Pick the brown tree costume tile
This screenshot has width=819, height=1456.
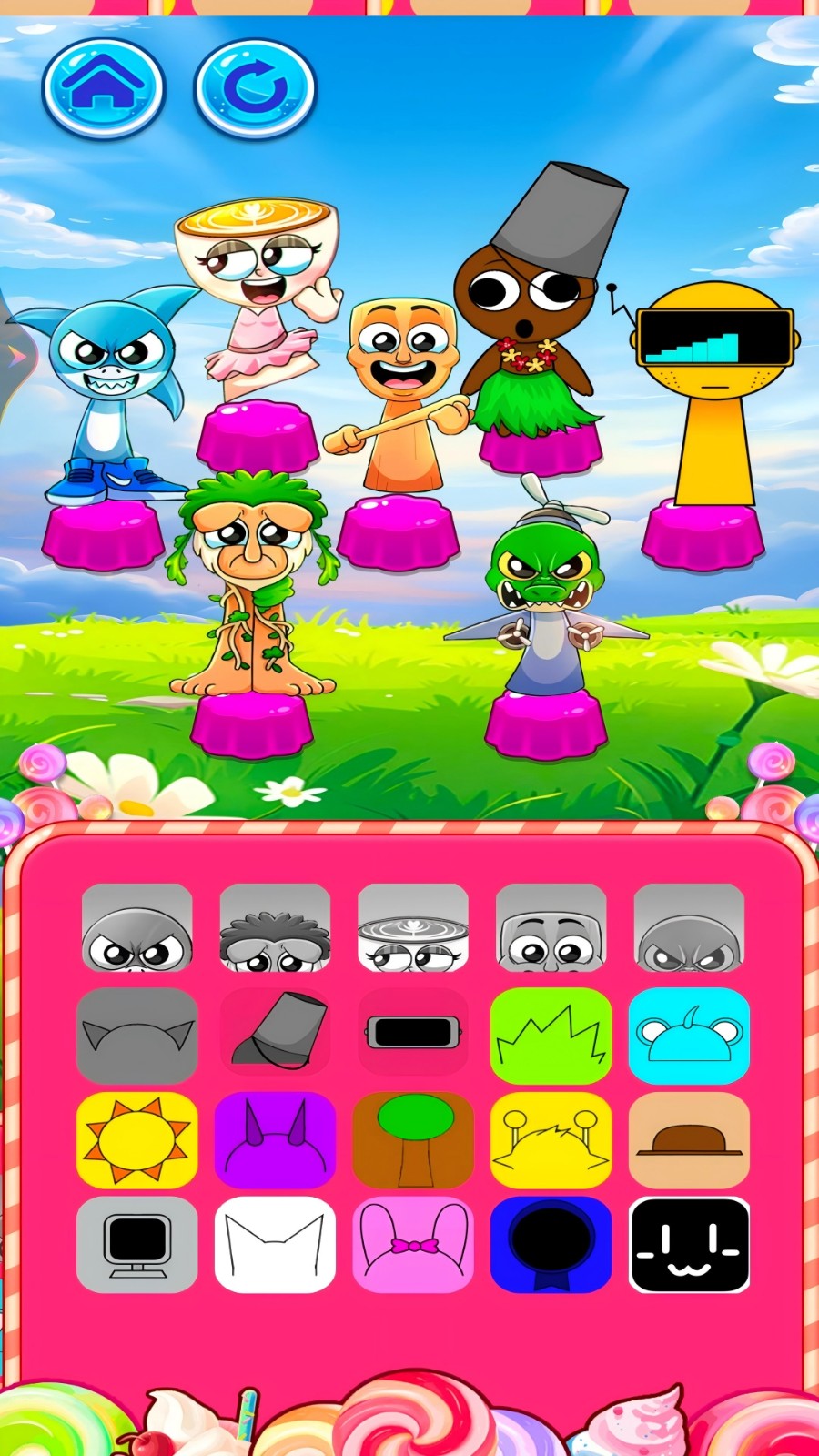point(413,1140)
